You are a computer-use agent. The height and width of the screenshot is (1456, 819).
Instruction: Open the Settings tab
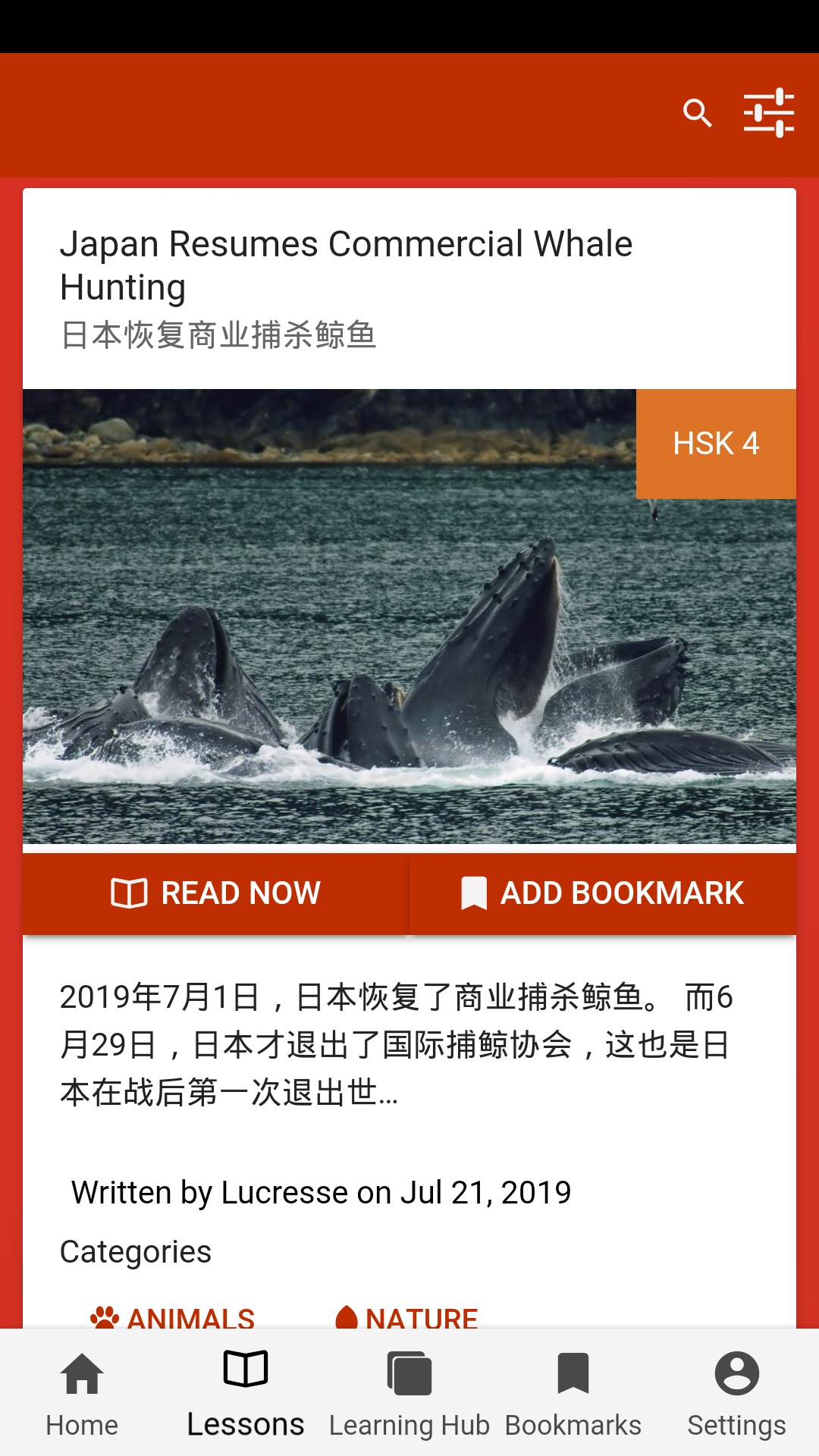pyautogui.click(x=736, y=1392)
